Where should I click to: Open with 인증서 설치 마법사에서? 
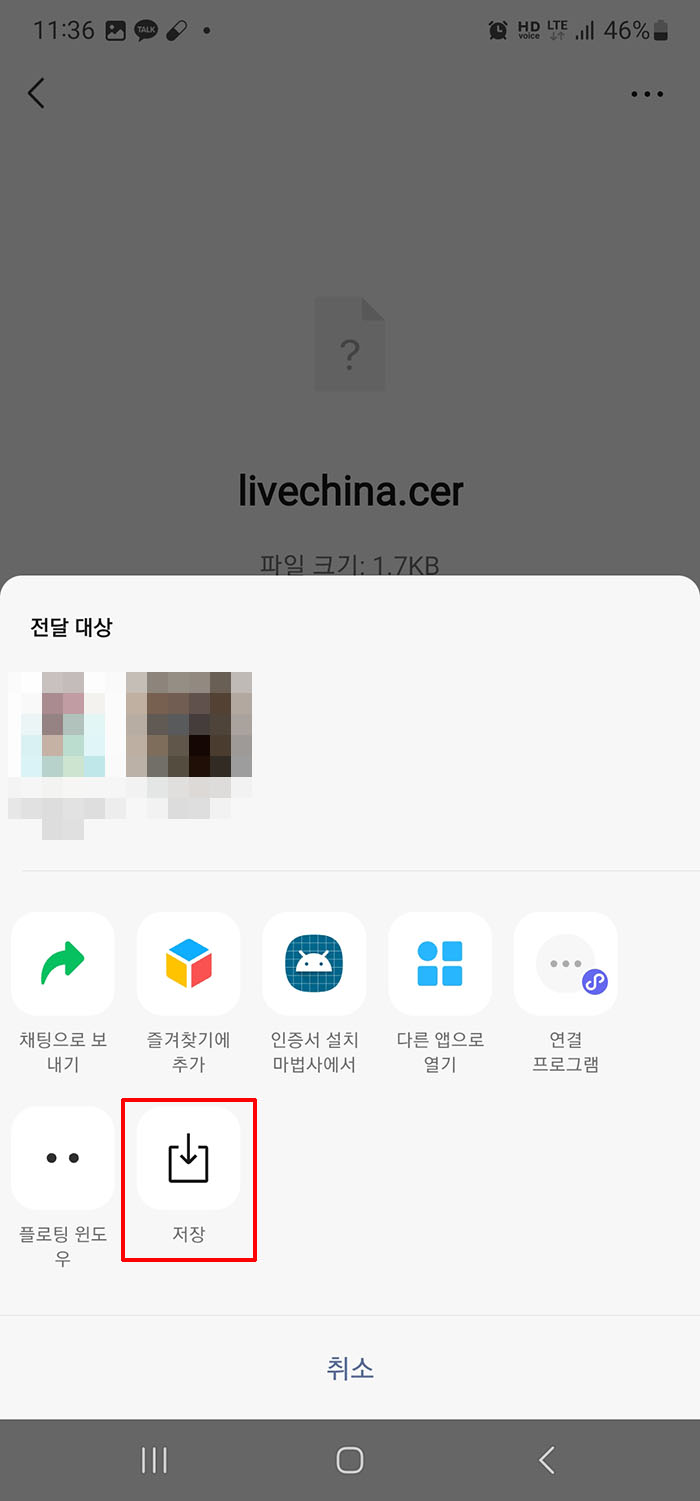[x=315, y=964]
